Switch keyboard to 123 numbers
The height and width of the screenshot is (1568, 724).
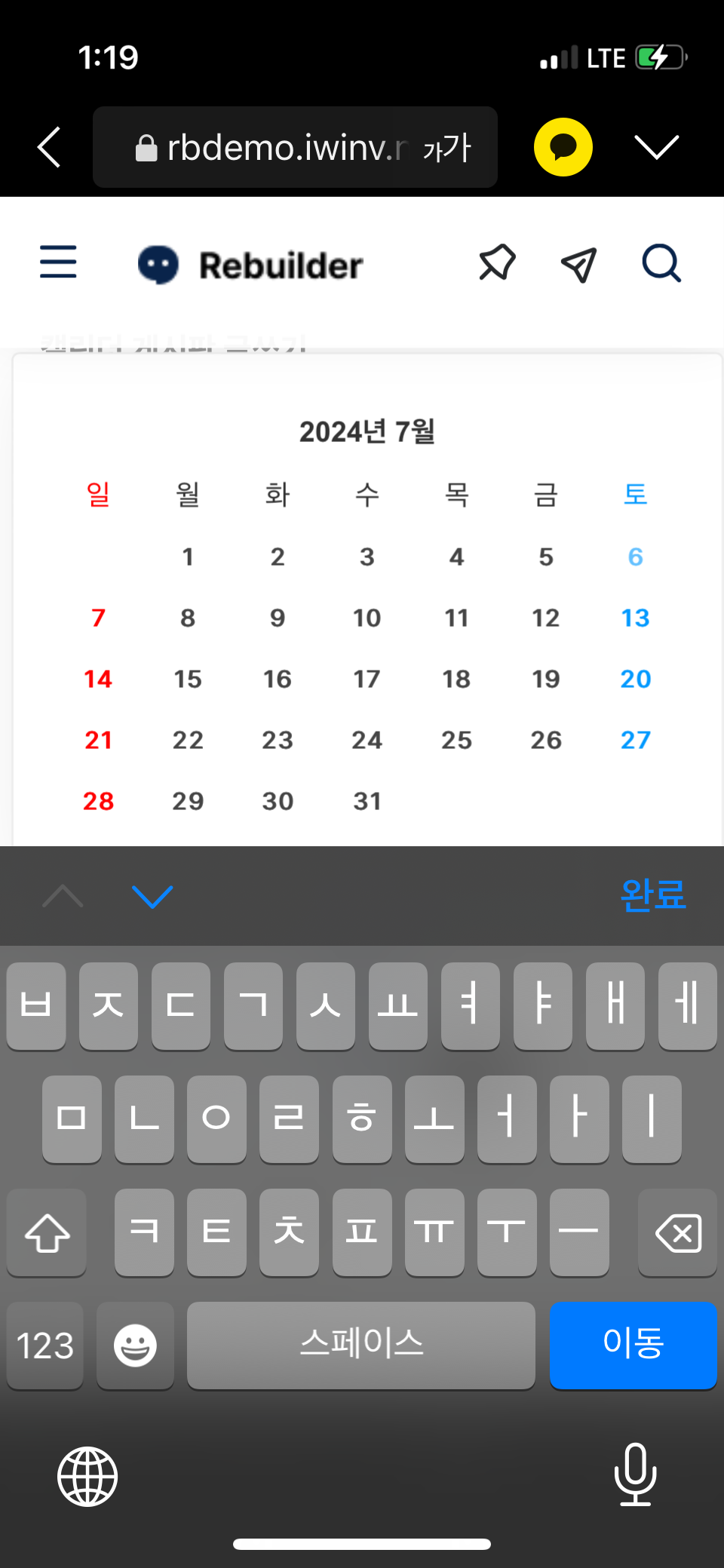[x=45, y=1345]
